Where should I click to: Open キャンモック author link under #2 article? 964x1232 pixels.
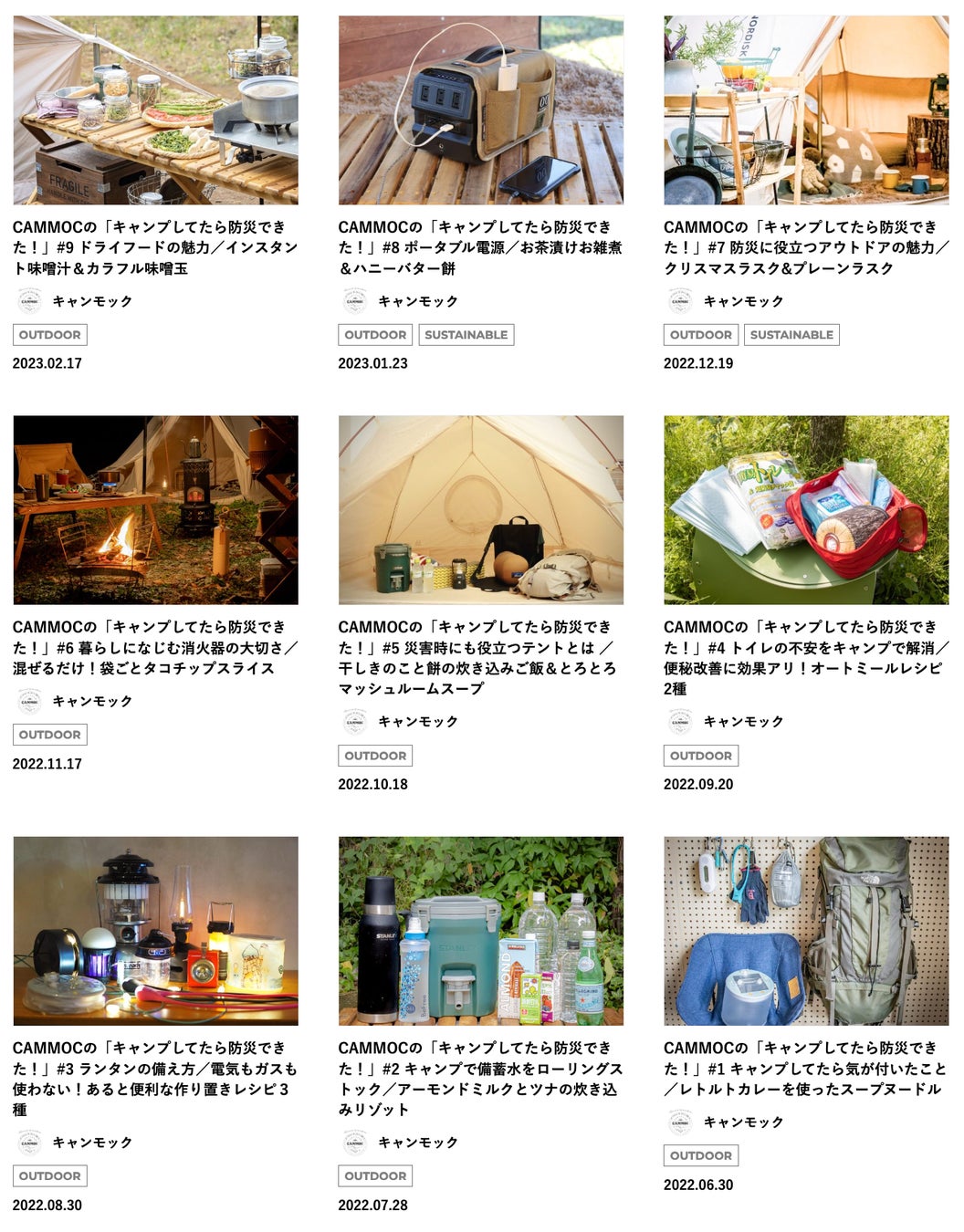[x=417, y=1143]
